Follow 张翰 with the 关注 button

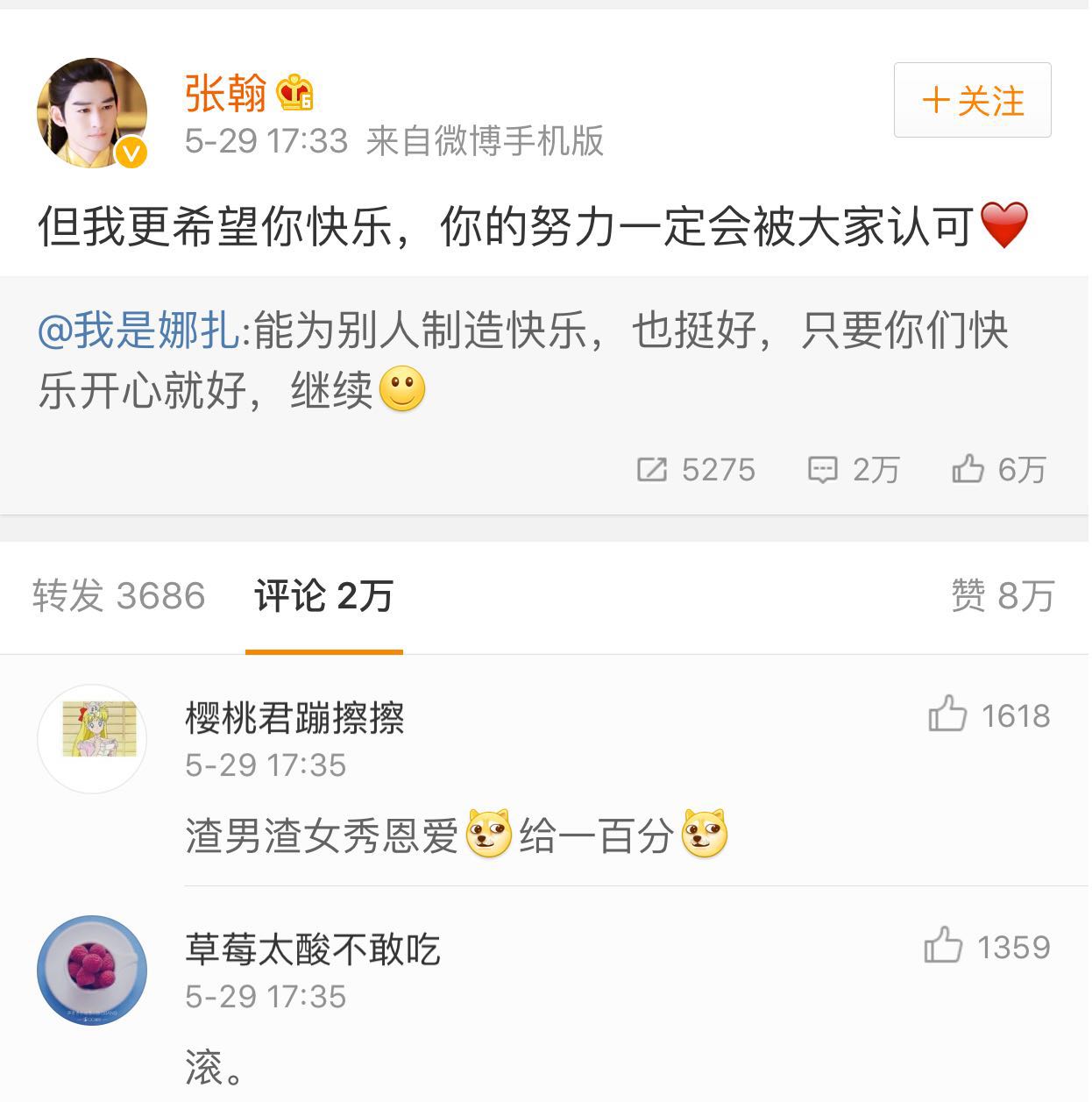972,100
